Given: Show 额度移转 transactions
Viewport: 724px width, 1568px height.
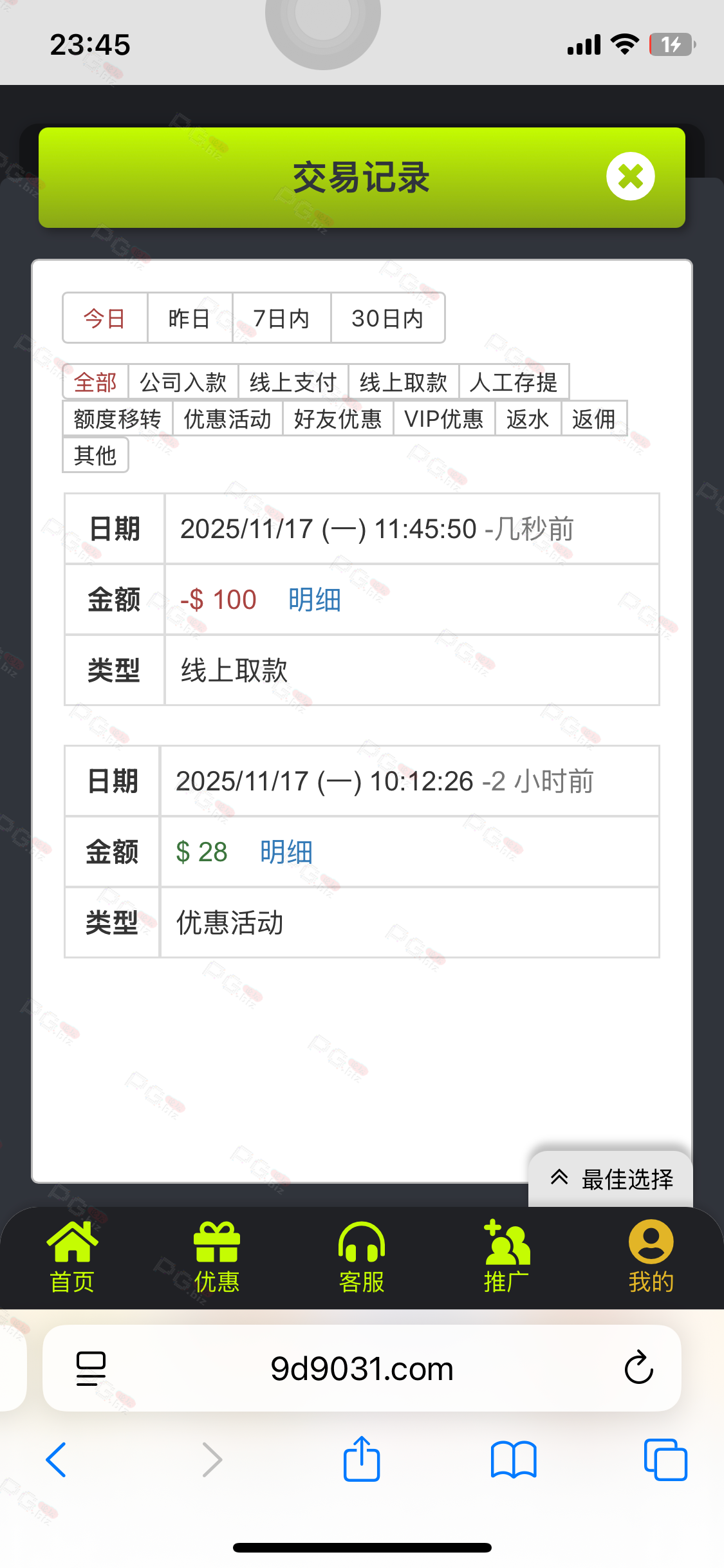Looking at the screenshot, I should point(118,419).
